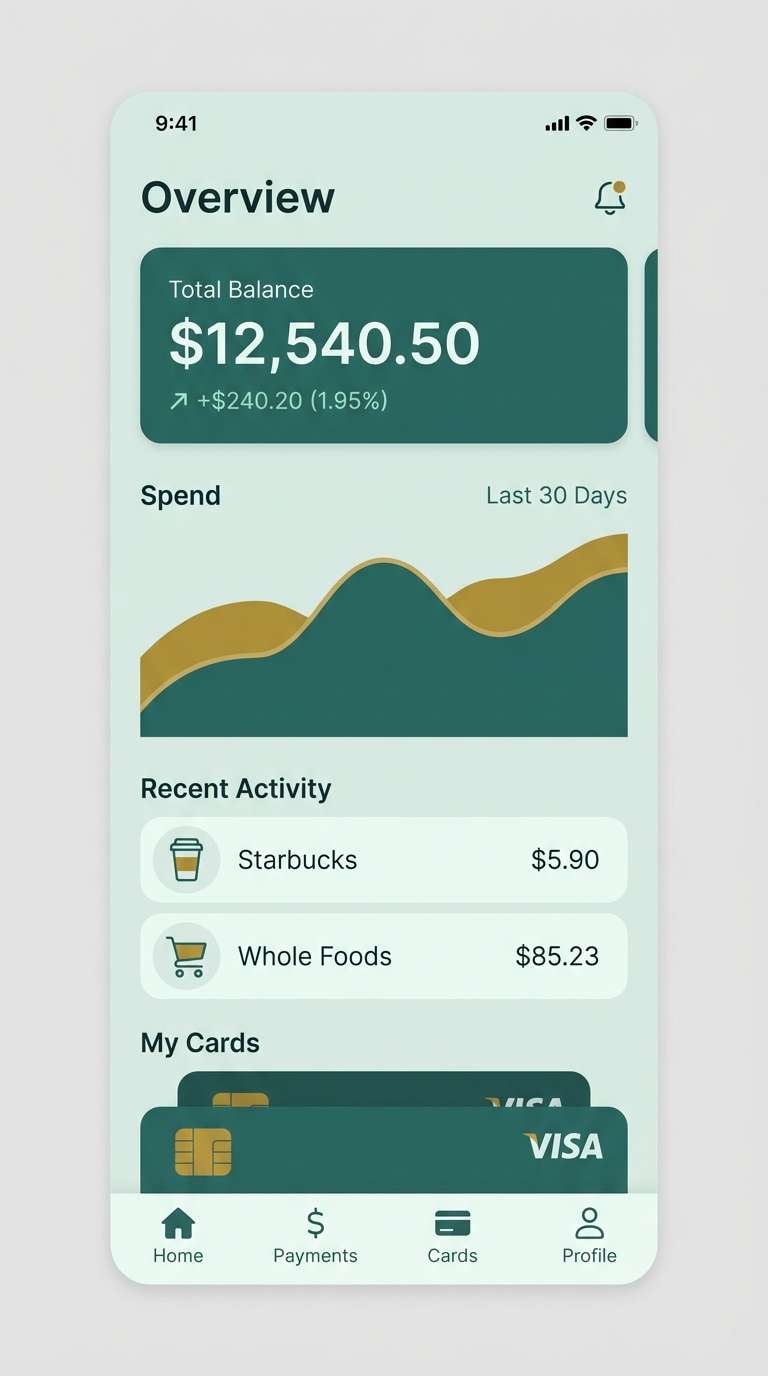Viewport: 768px width, 1376px height.
Task: Open Payments using the dollar icon
Action: [315, 1222]
